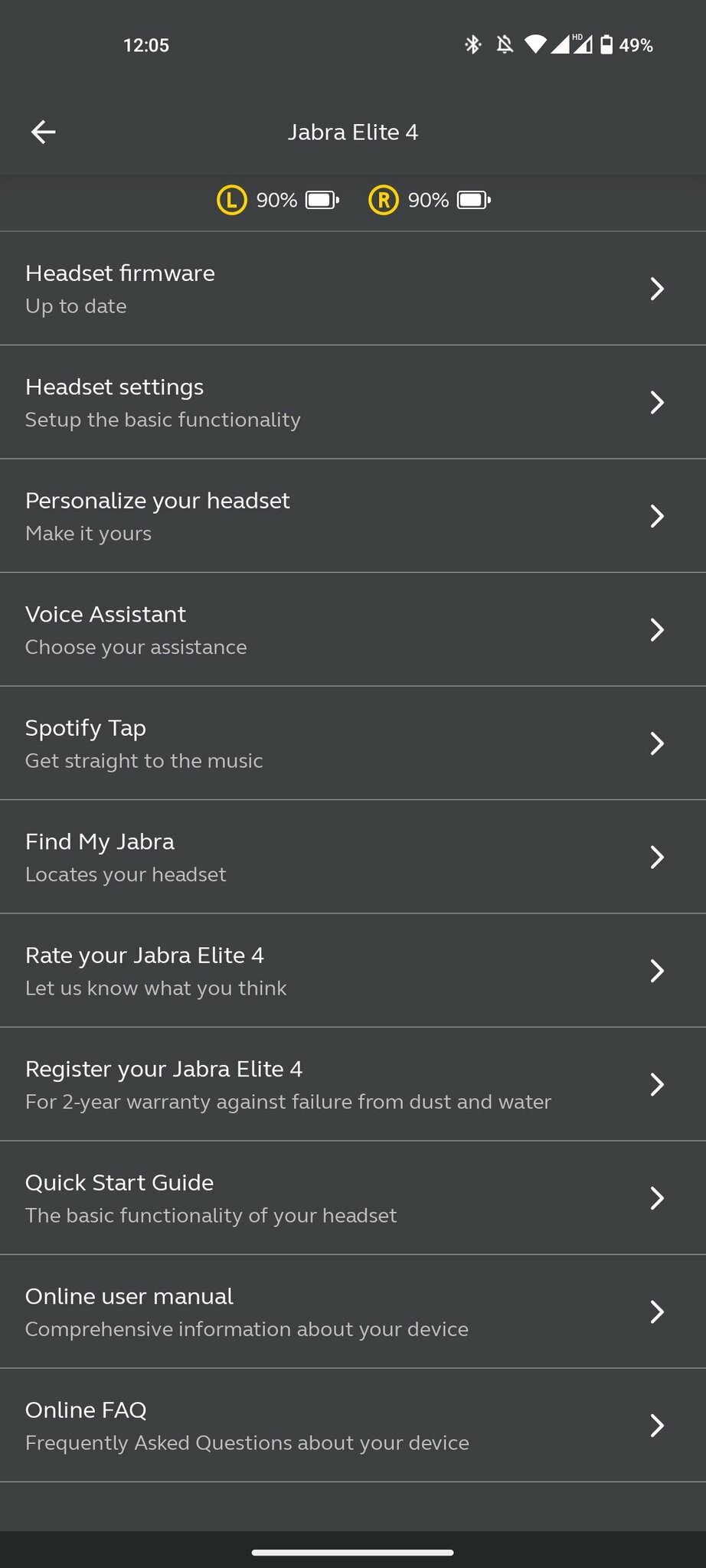Open Headset firmware details

(353, 289)
